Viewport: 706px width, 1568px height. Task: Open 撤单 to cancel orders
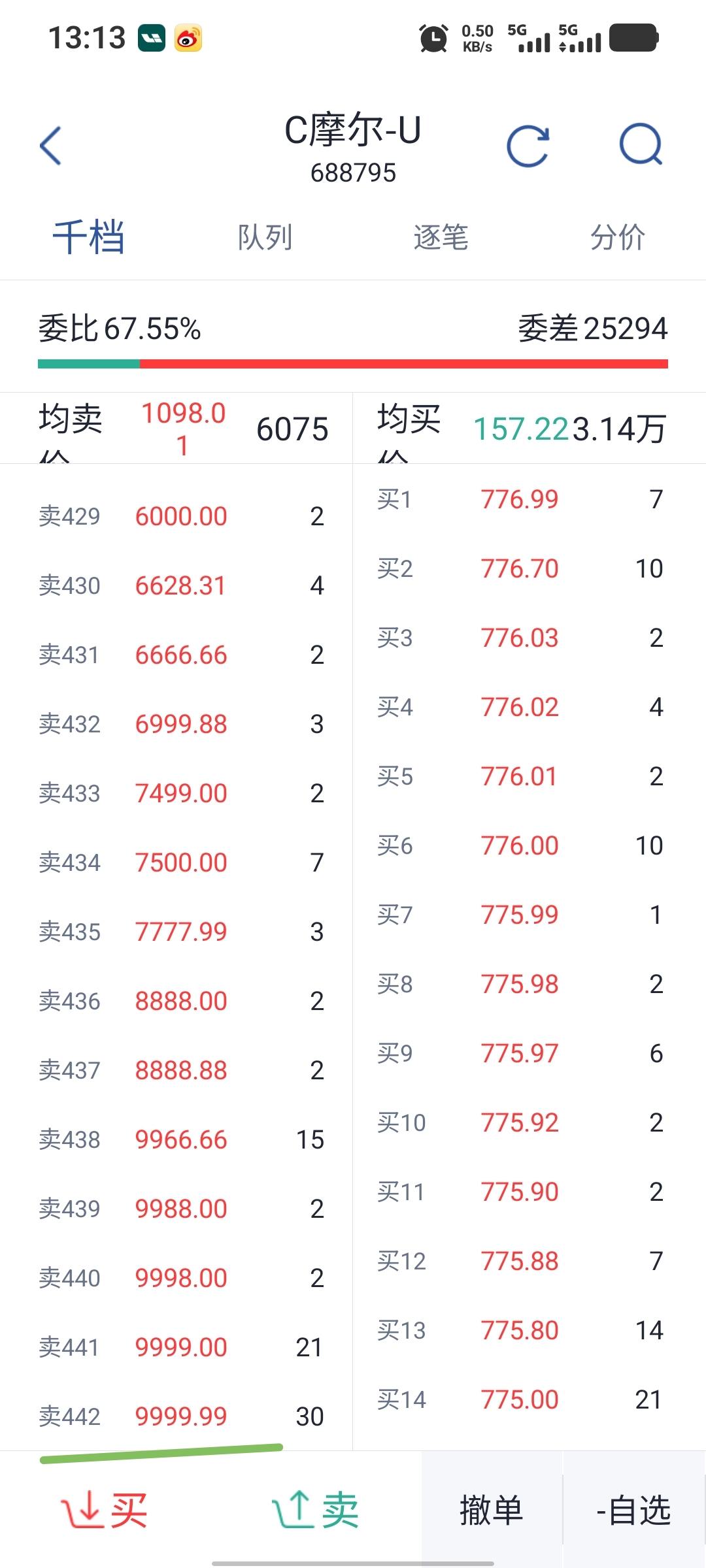[492, 1511]
